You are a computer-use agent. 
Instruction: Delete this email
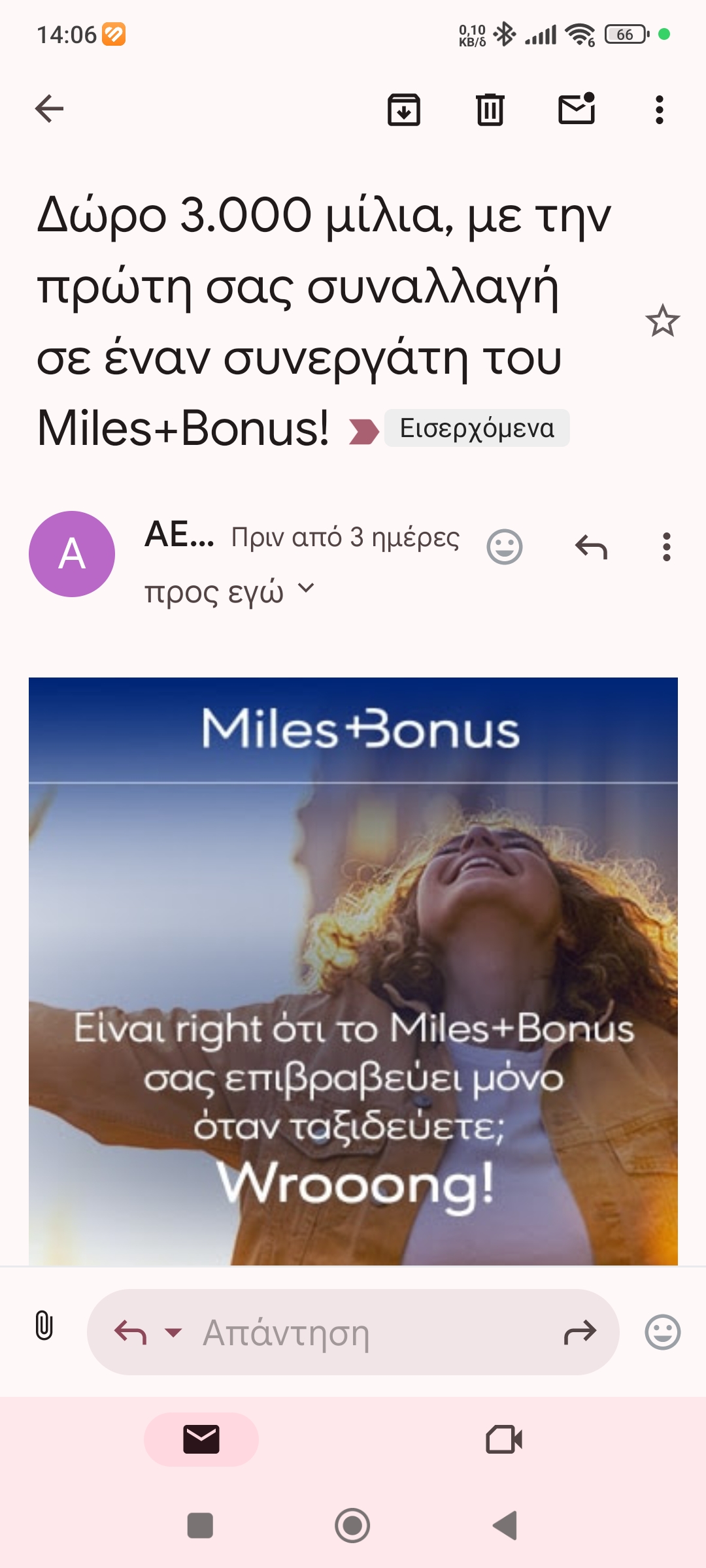(490, 109)
